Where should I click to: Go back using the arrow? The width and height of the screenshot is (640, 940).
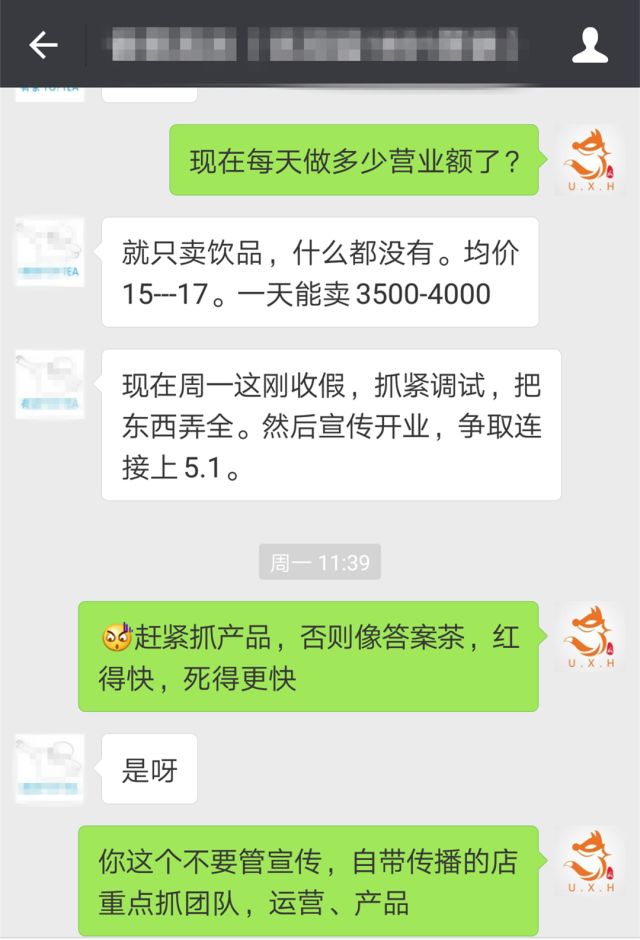click(x=42, y=44)
